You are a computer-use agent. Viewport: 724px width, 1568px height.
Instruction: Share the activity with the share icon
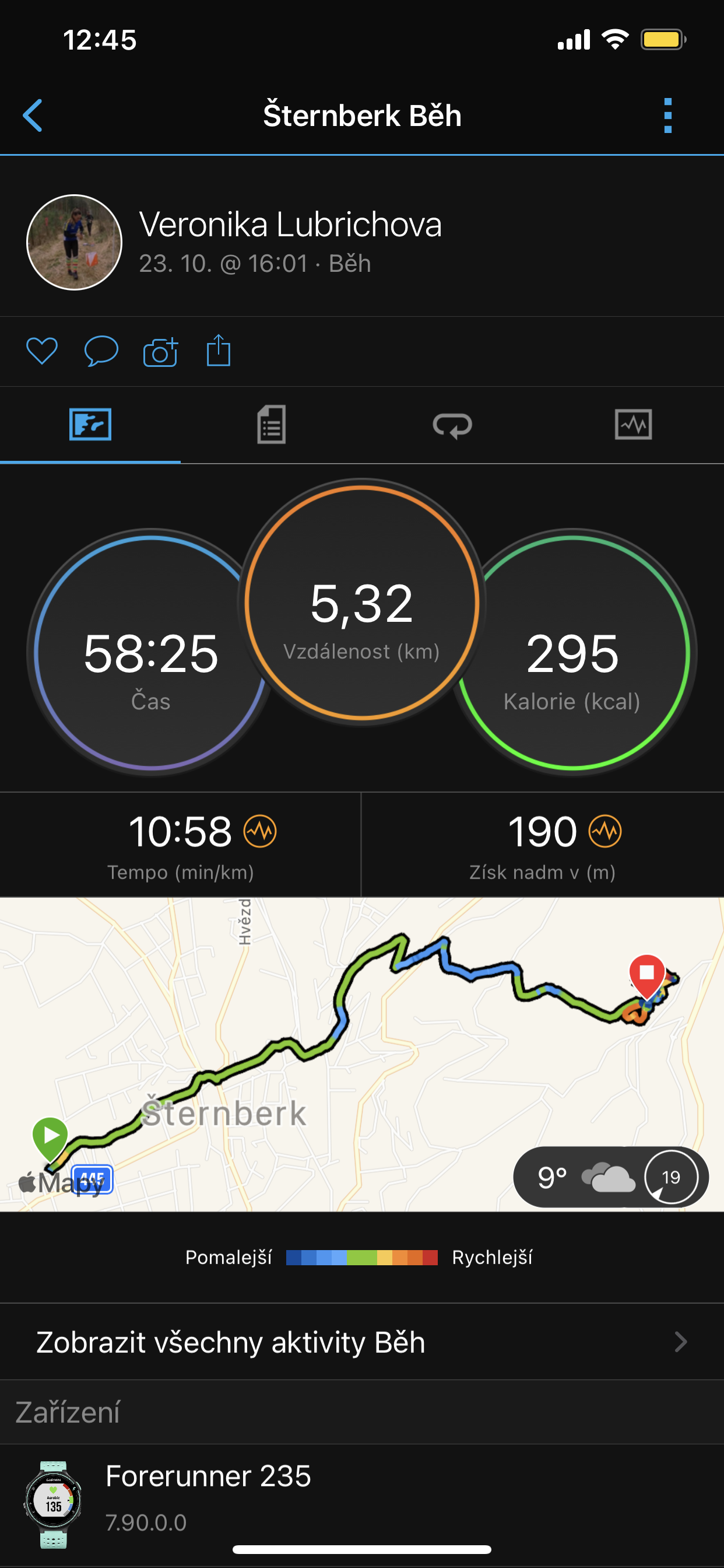click(219, 351)
